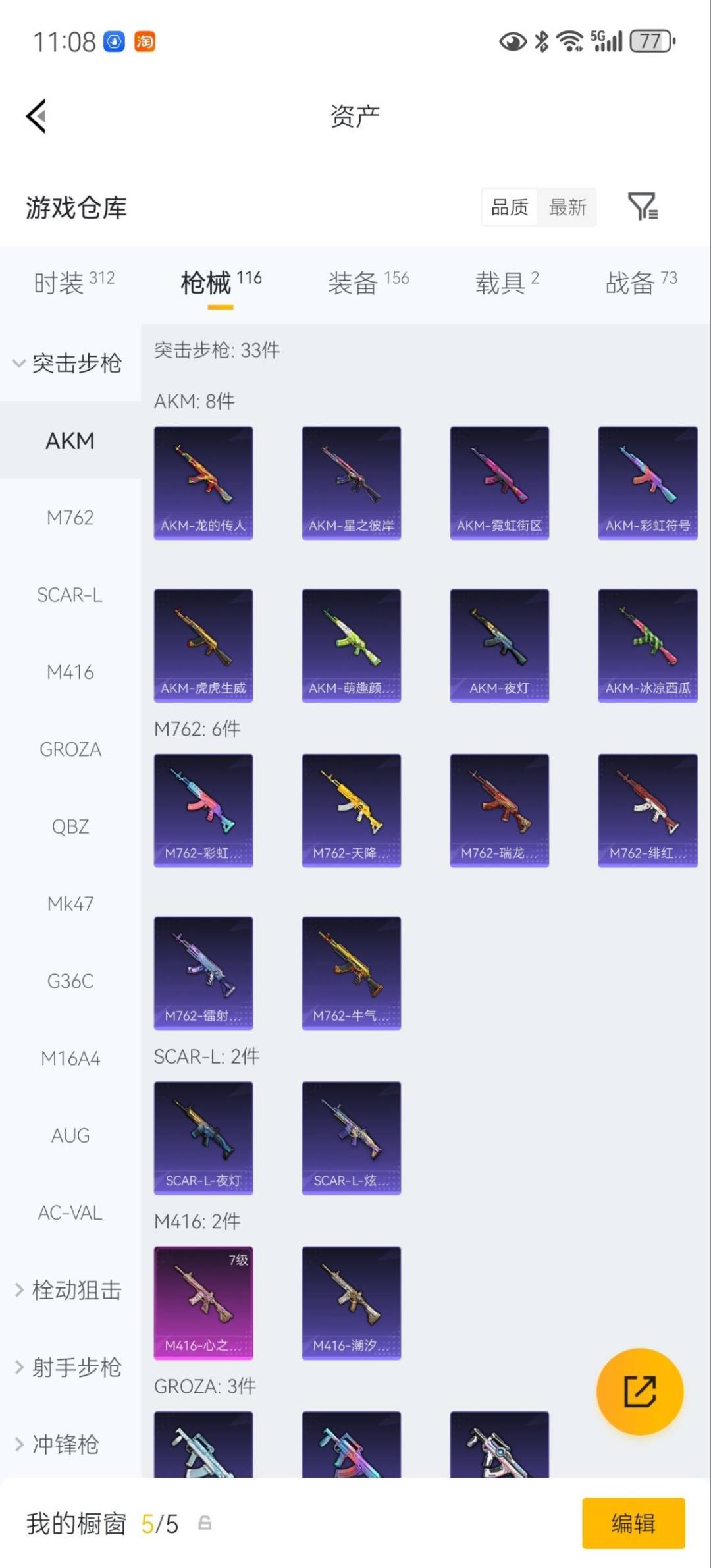This screenshot has width=711, height=1568.
Task: Sort the warehouse by 品质
Action: 510,207
